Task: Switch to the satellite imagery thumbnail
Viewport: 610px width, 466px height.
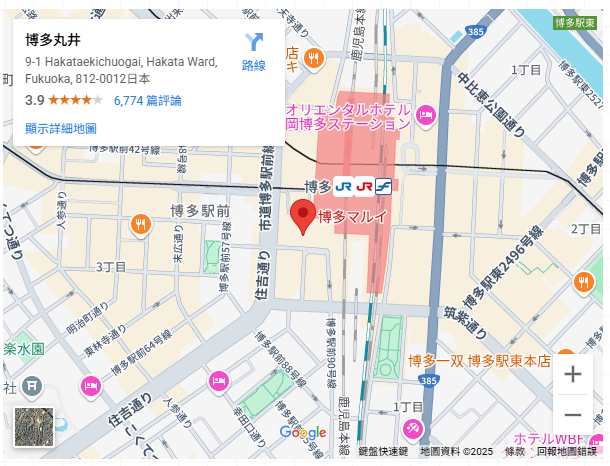Action: coord(34,426)
